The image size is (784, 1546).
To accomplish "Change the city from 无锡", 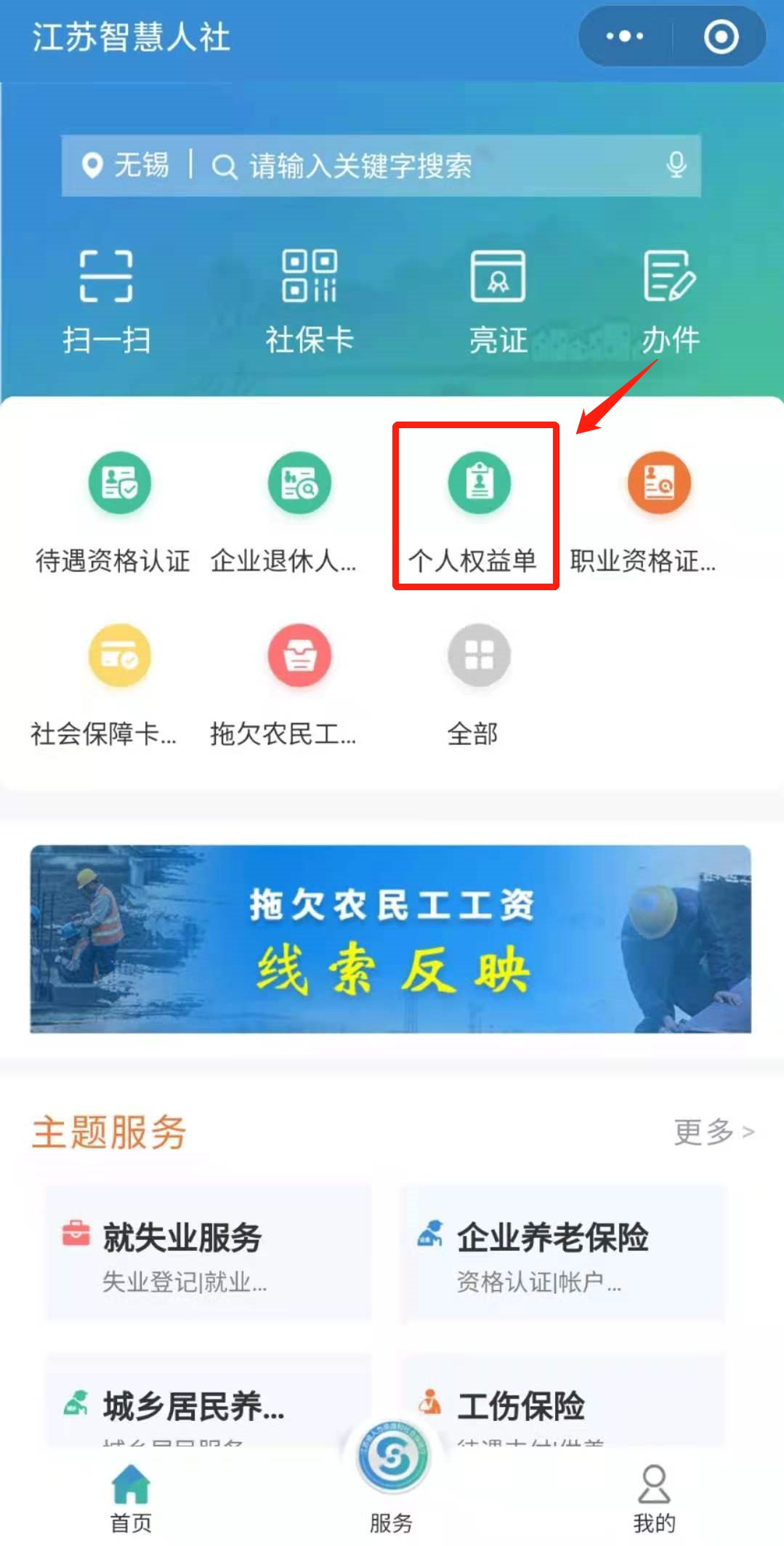I will (x=126, y=166).
